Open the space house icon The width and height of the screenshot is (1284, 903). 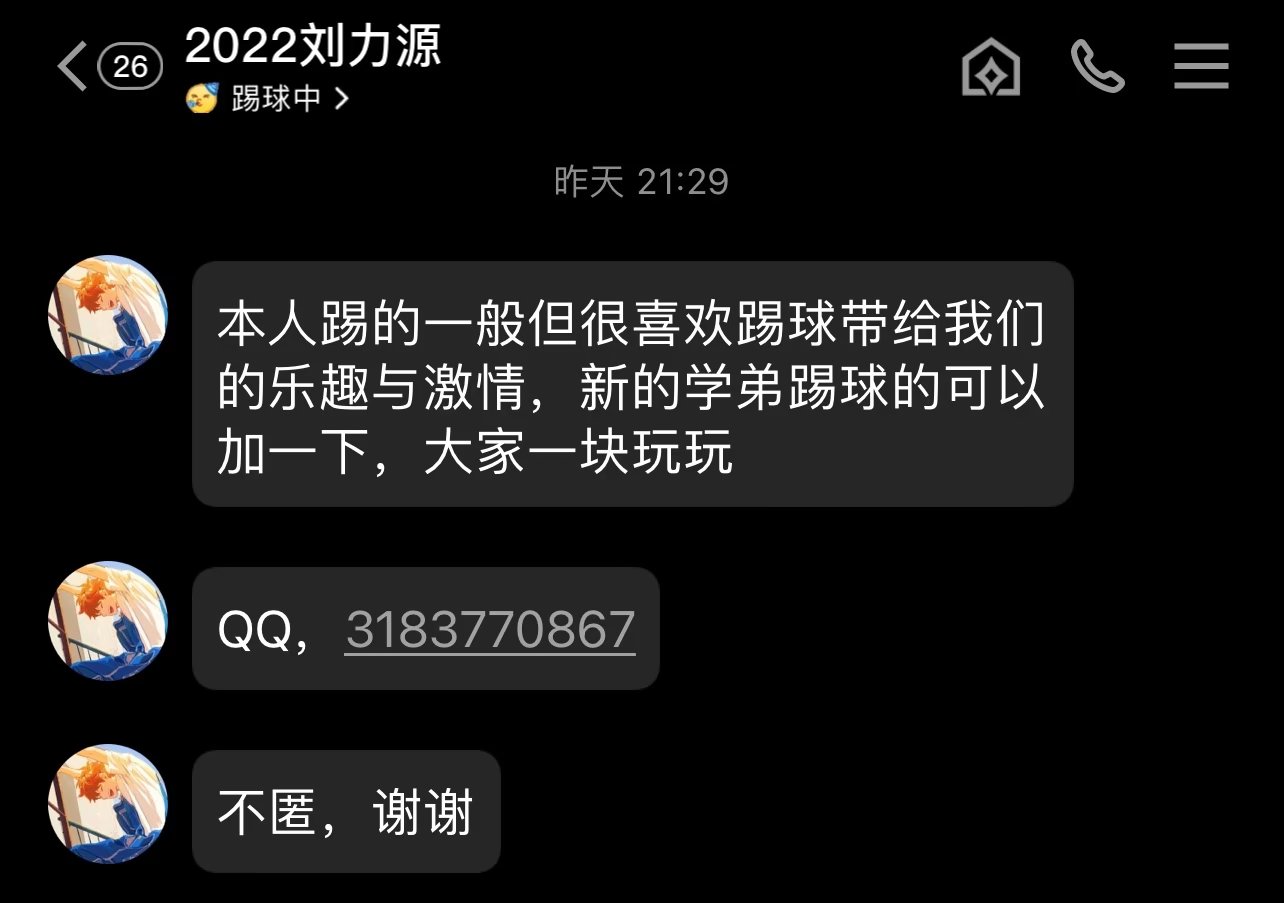(990, 68)
